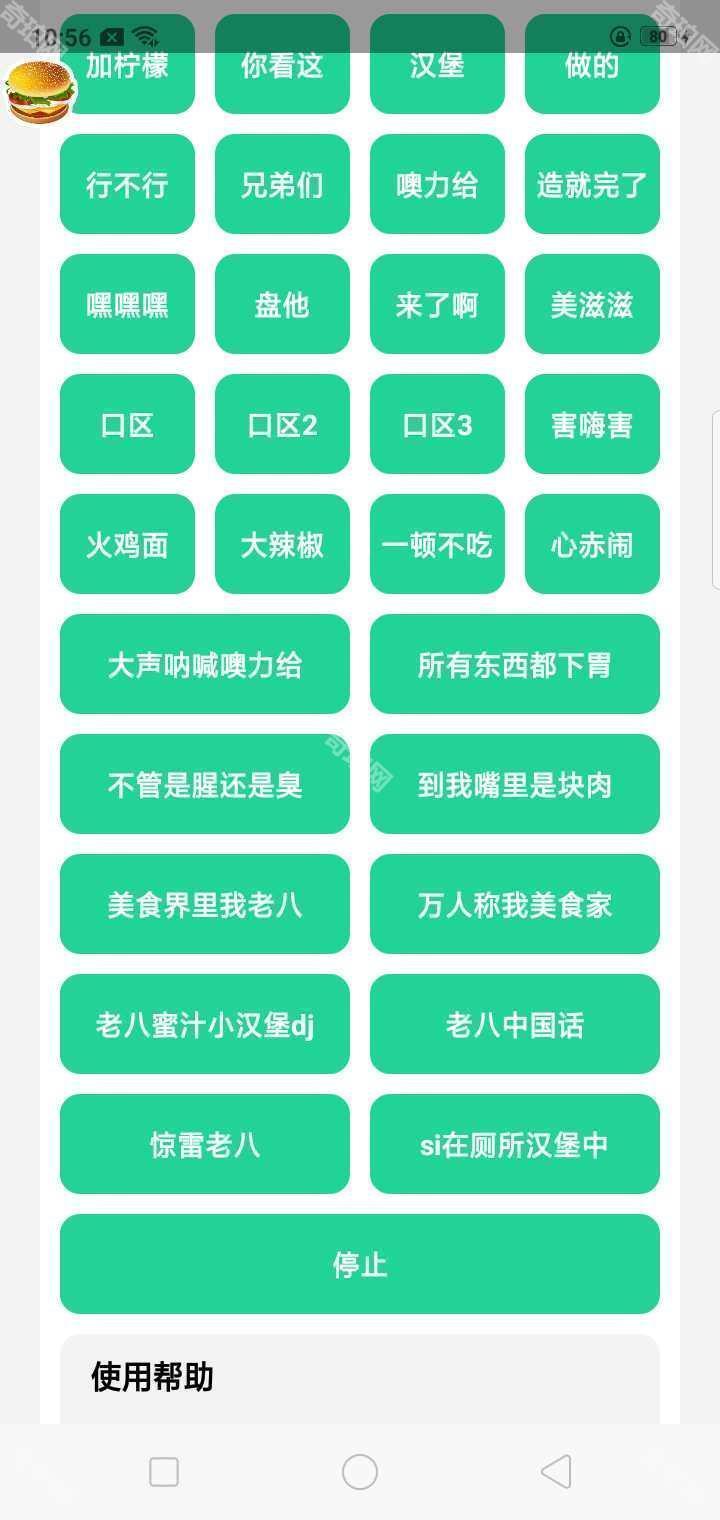Play the 大声呐喊噢力给 sound
720x1520 pixels.
click(204, 664)
